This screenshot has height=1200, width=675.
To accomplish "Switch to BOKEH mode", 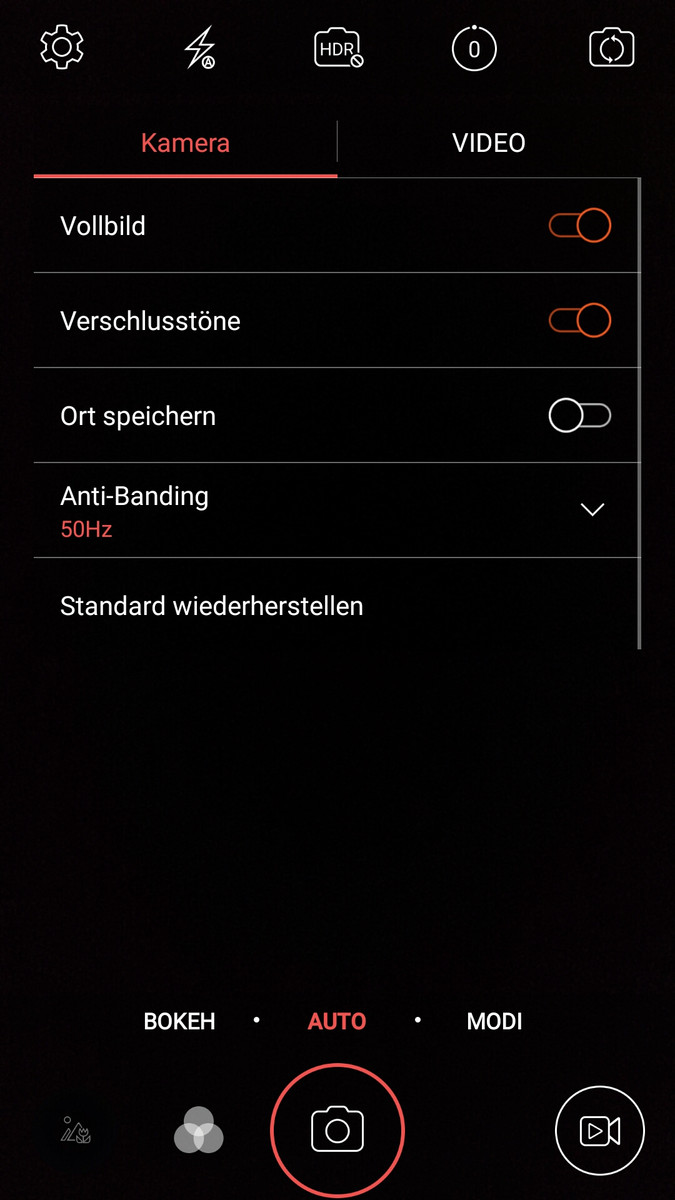I will coord(180,1021).
